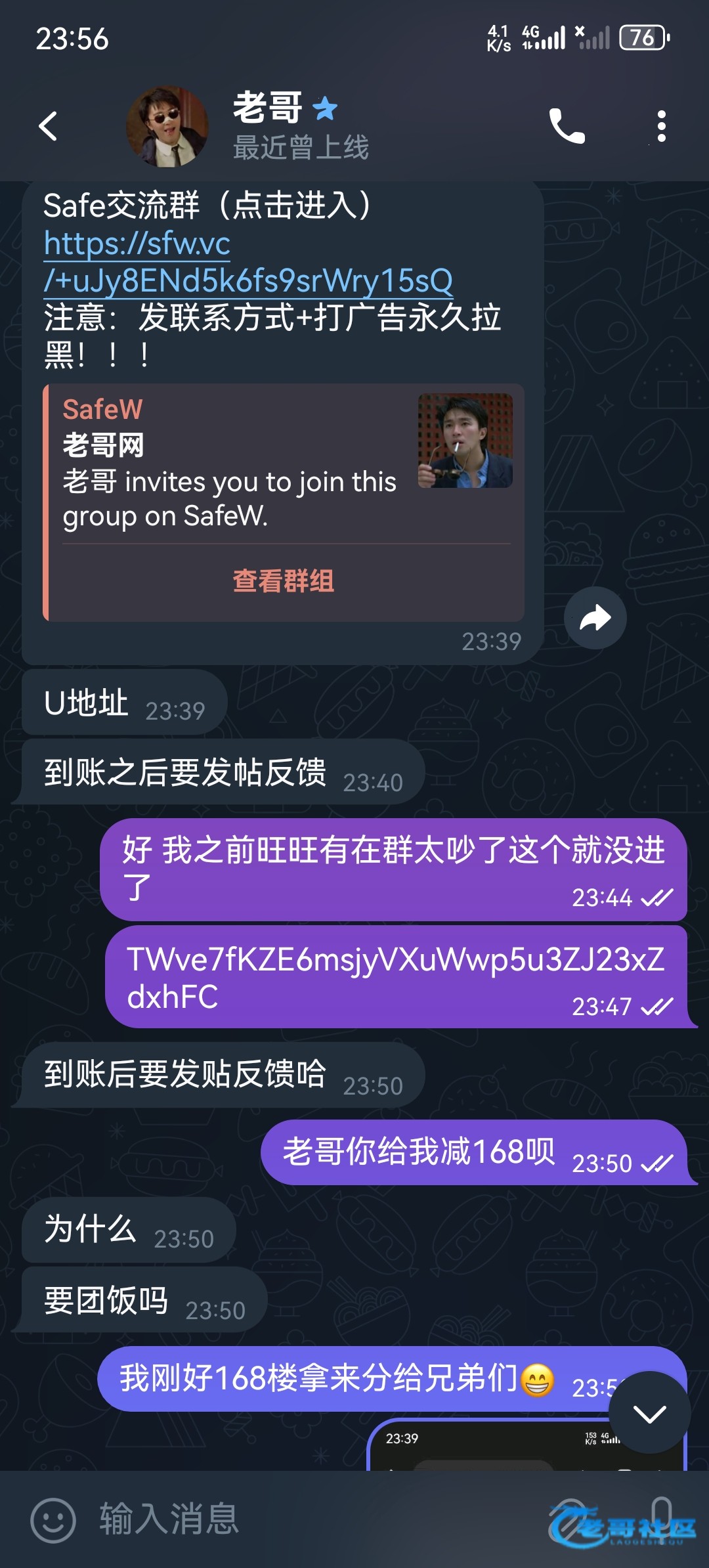Open the emoji picker
The width and height of the screenshot is (709, 1568).
(x=53, y=1519)
